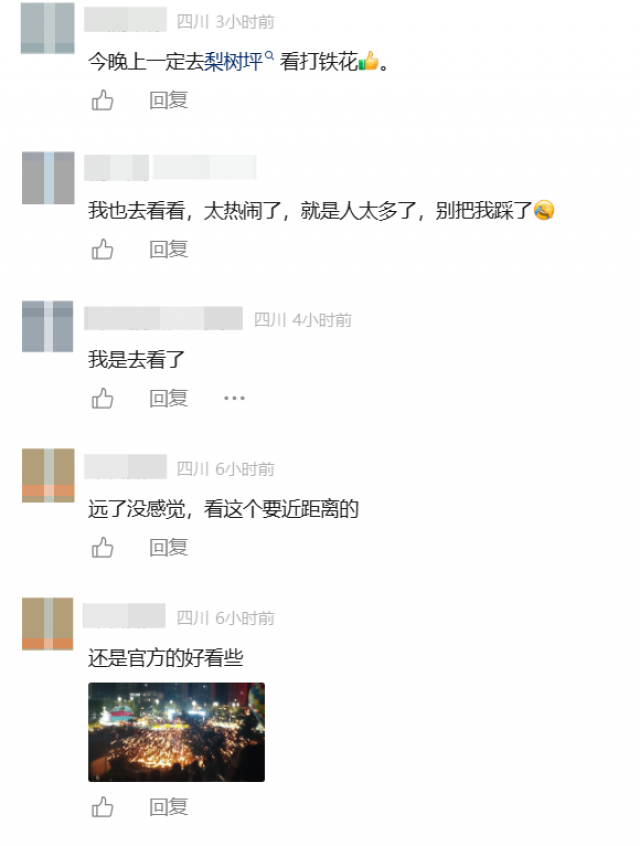View the photo in '还是官方的好看些' comment

click(x=176, y=731)
